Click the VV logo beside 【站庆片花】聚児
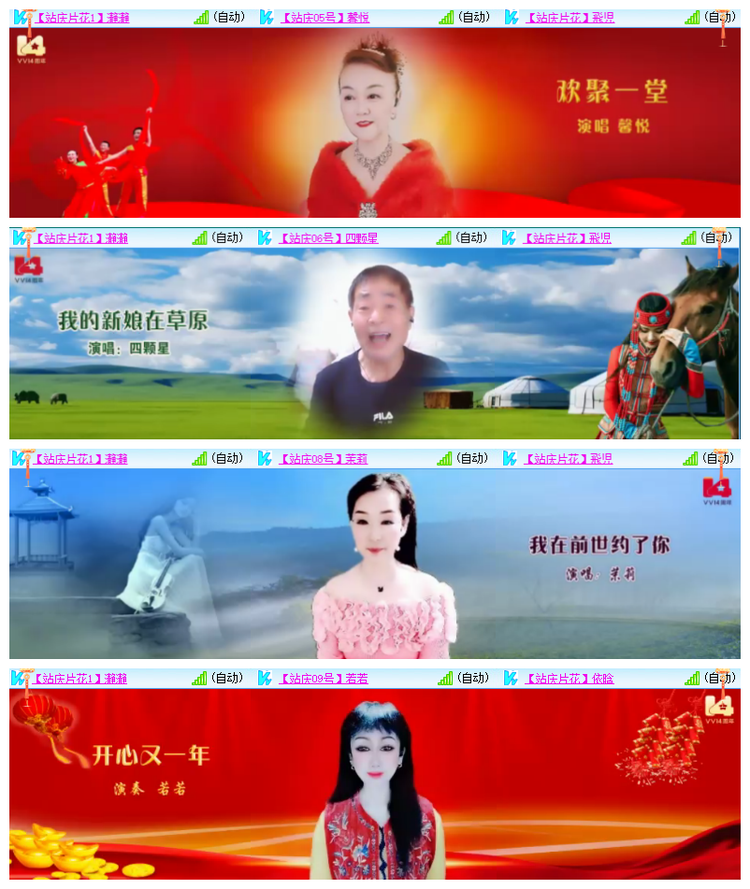Screen dimensions: 750x889 click(x=513, y=16)
